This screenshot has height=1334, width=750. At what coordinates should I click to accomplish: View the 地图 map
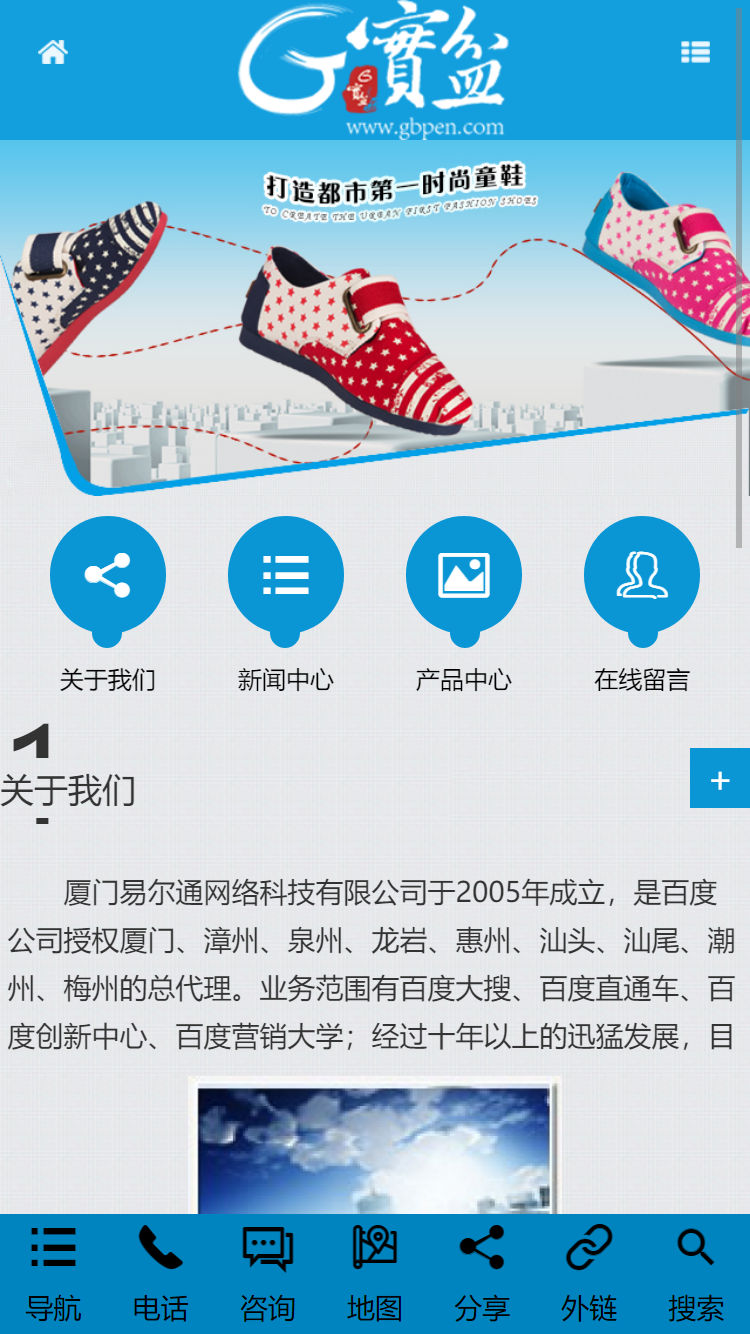(x=375, y=1272)
